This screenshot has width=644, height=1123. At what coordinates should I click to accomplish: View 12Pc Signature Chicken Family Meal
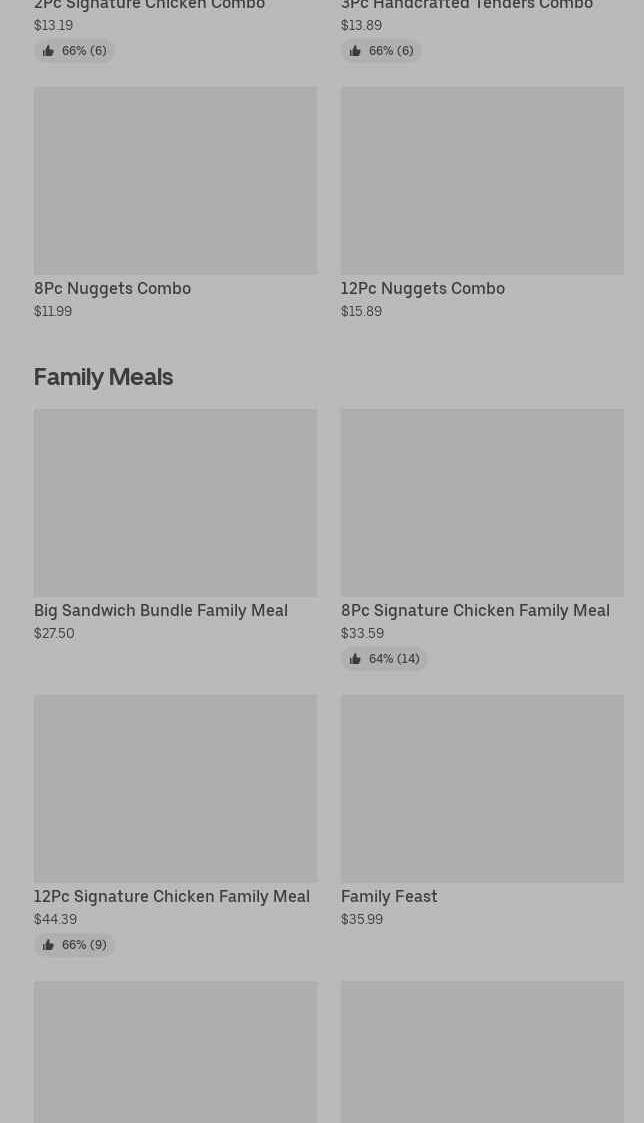pyautogui.click(x=176, y=825)
